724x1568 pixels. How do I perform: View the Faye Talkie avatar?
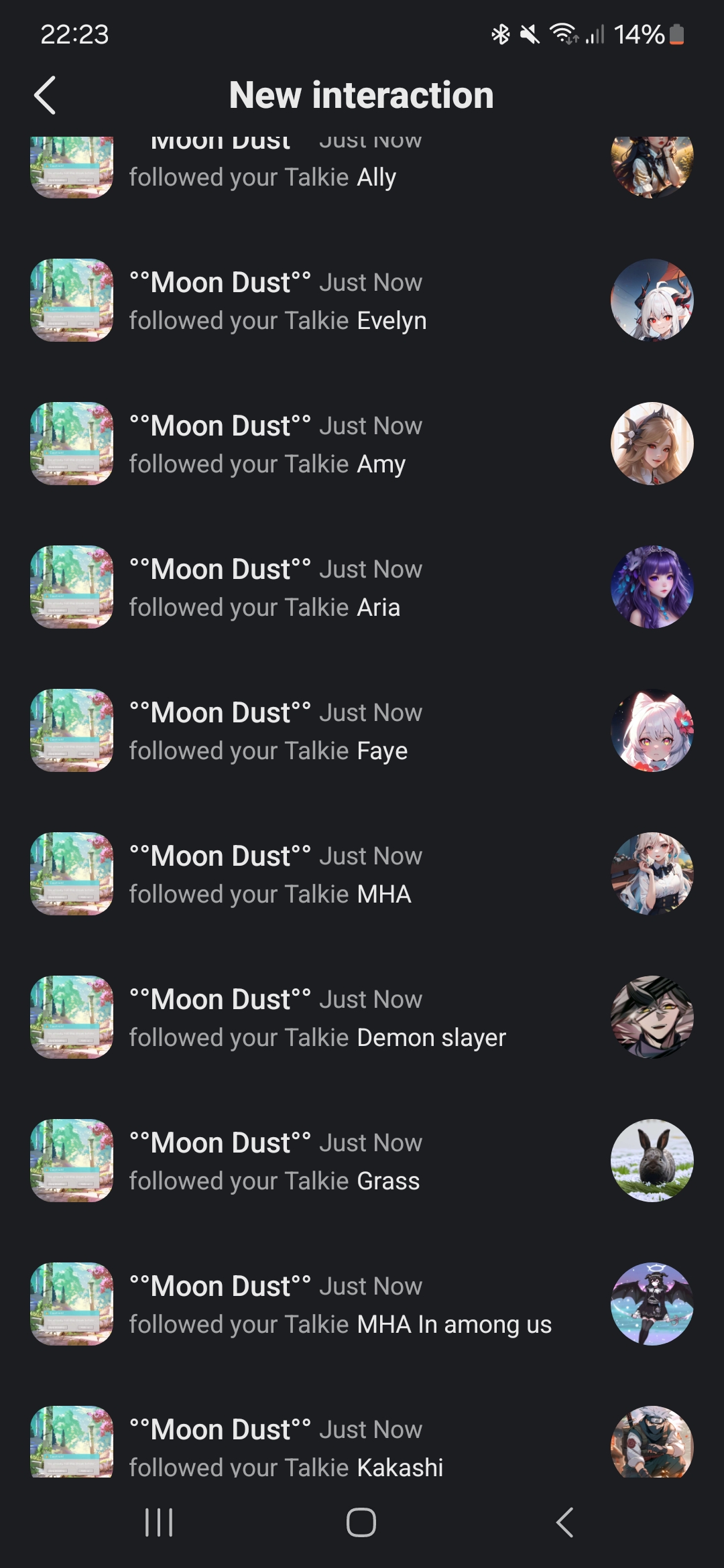coord(652,730)
